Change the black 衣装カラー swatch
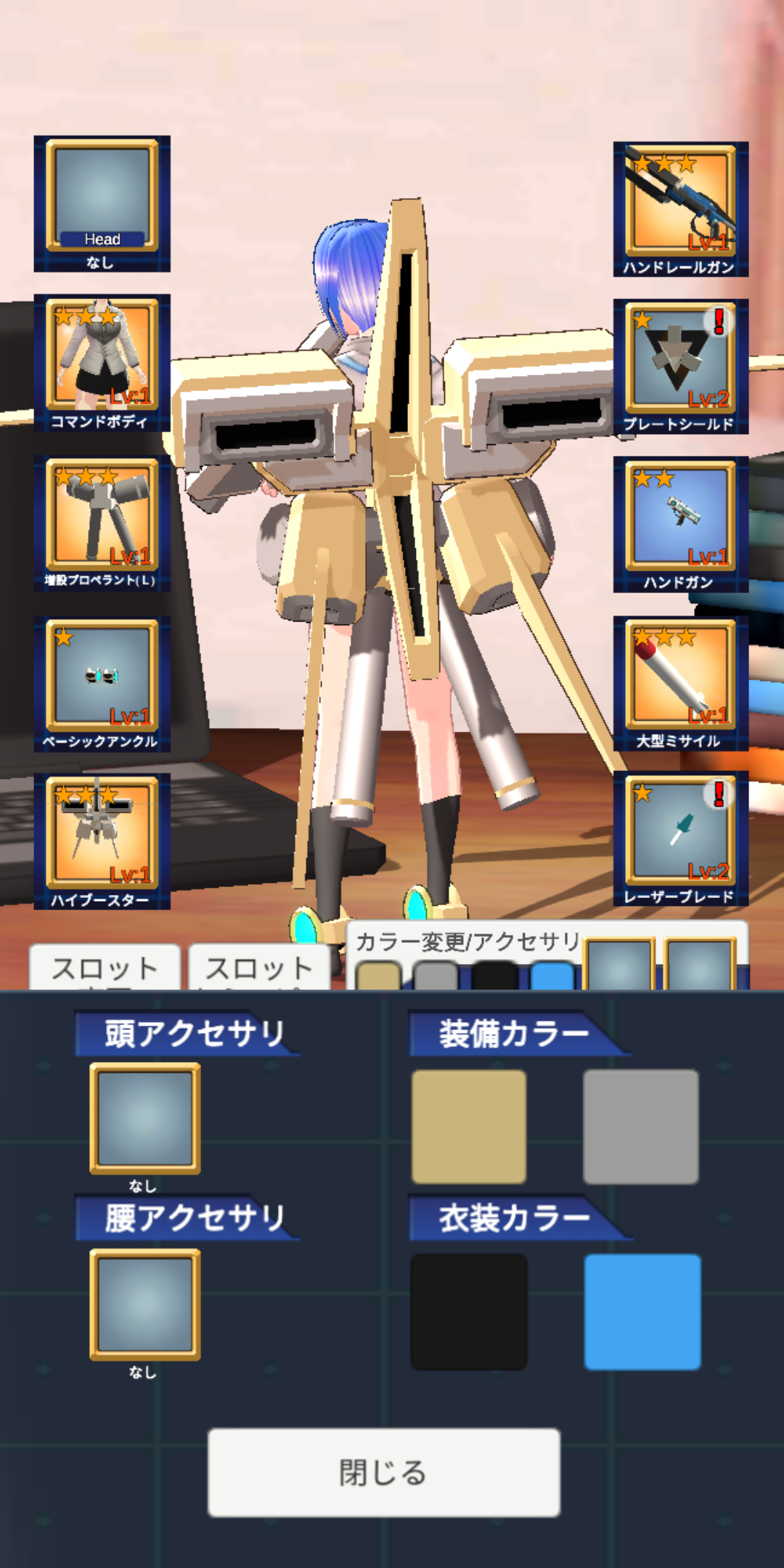784x1568 pixels. 469,1312
